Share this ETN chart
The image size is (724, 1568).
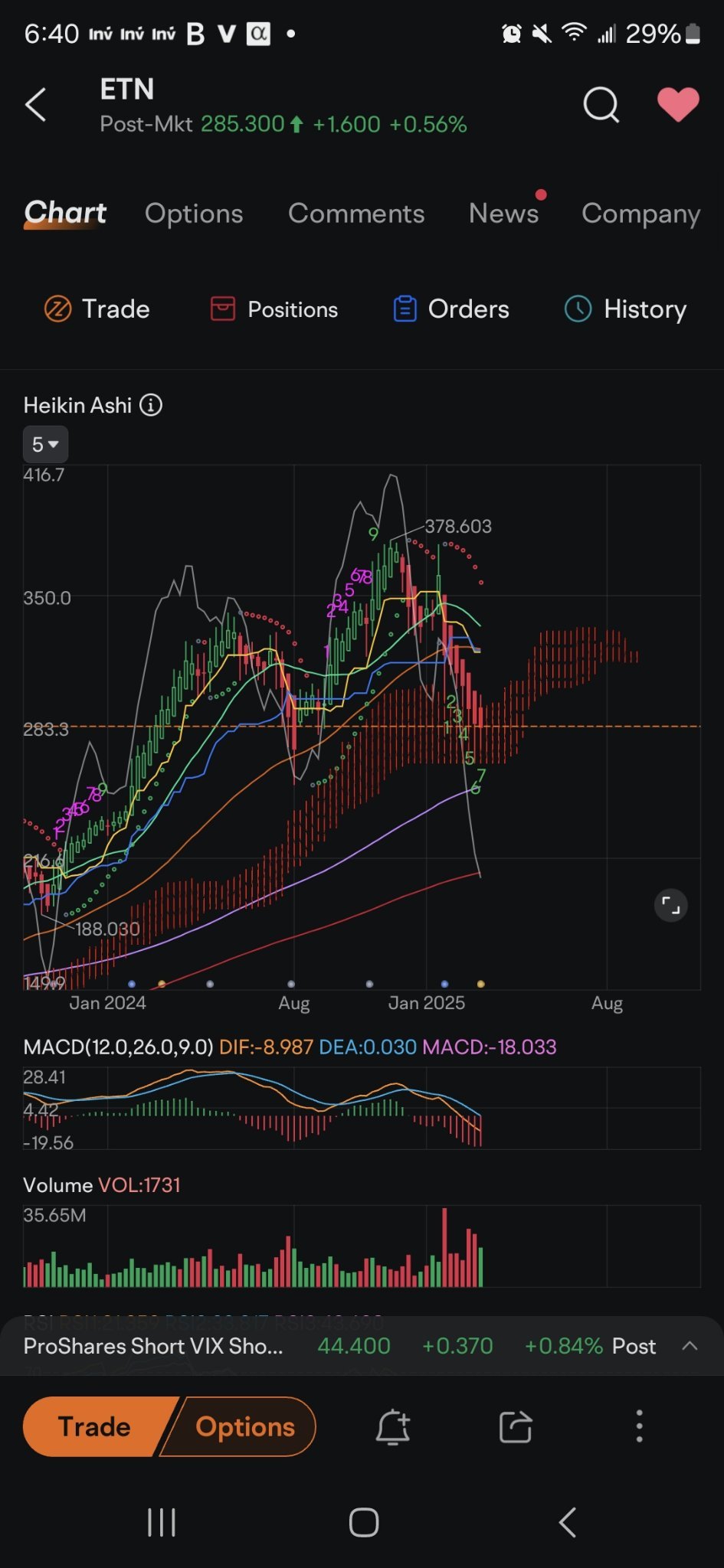[516, 1426]
